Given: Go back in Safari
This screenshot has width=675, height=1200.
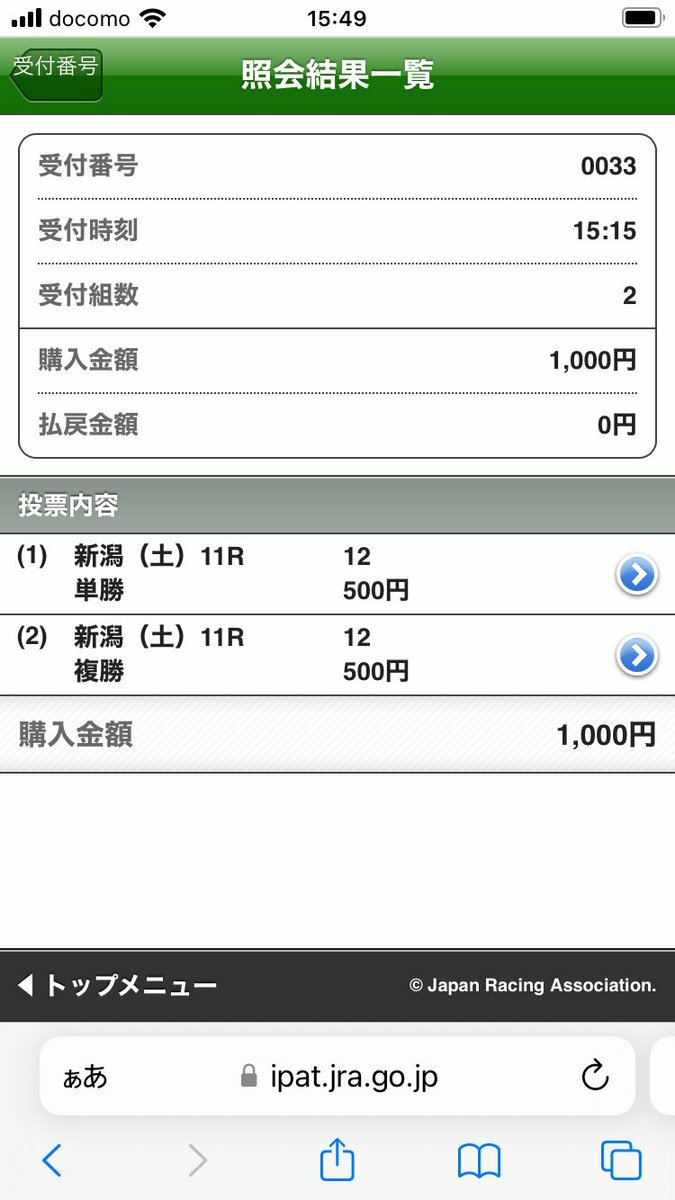Looking at the screenshot, I should tap(52, 1160).
